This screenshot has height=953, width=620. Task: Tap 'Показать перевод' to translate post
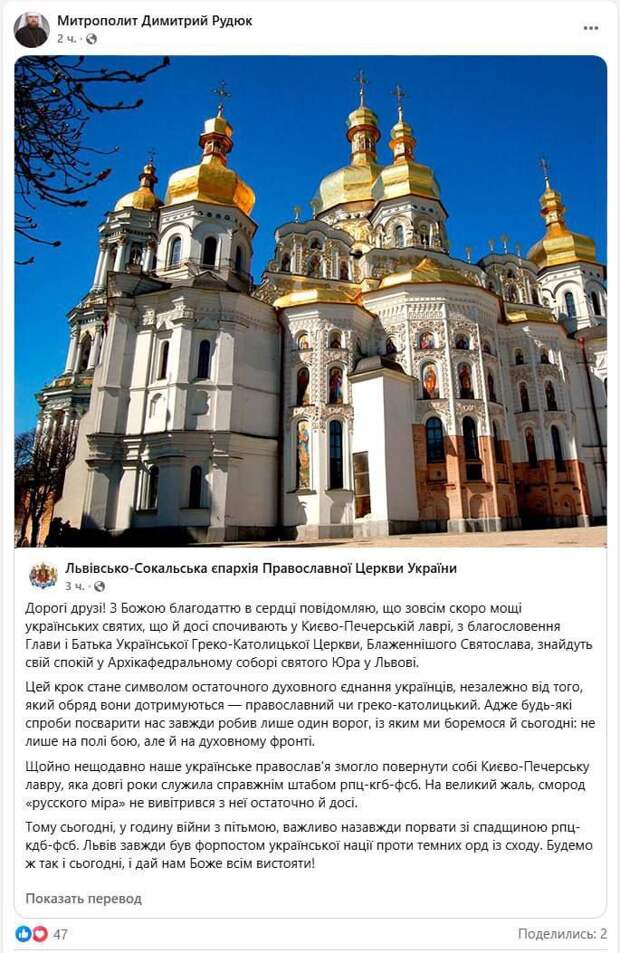pyautogui.click(x=83, y=898)
